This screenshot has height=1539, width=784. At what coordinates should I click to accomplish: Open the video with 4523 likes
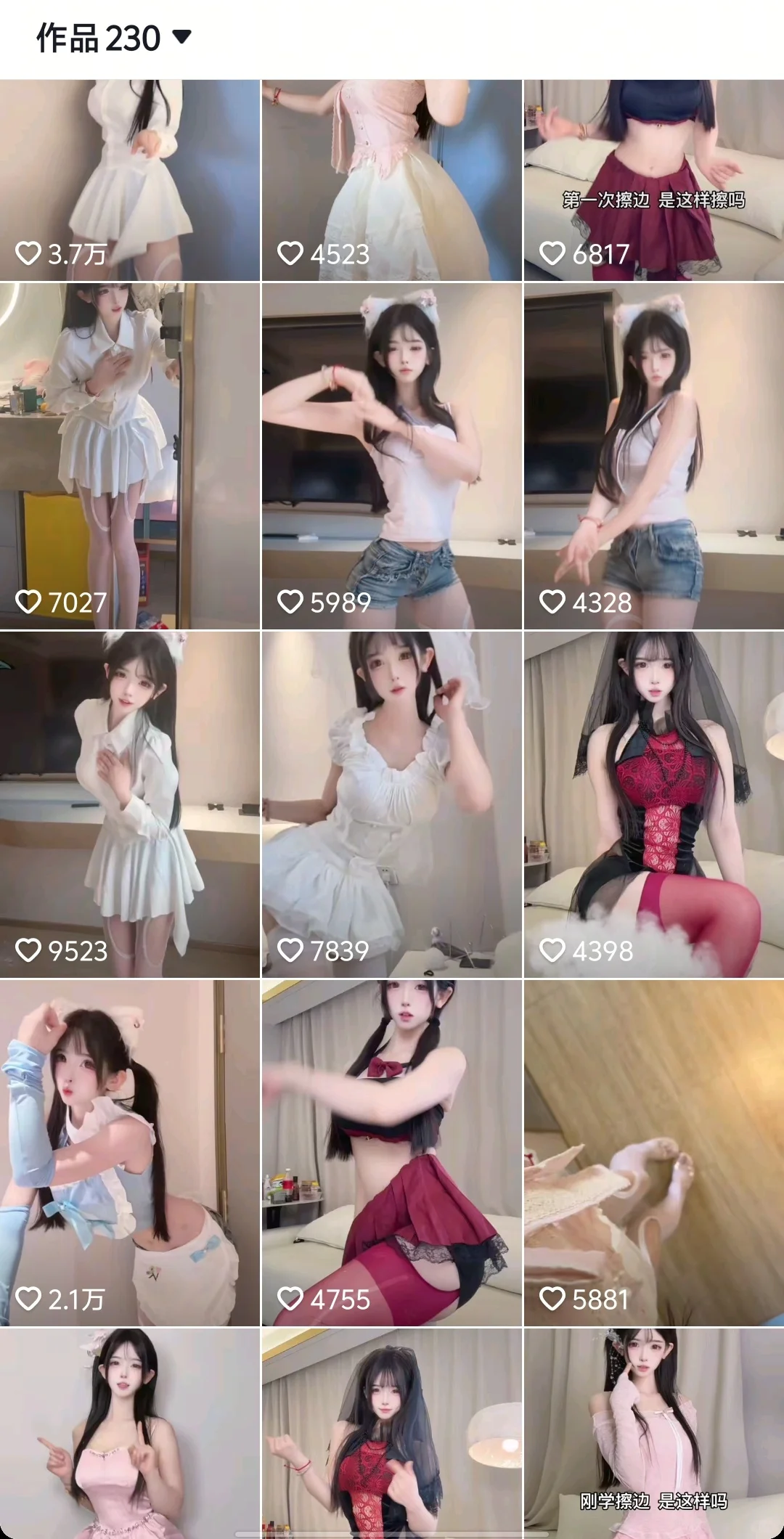(391, 180)
